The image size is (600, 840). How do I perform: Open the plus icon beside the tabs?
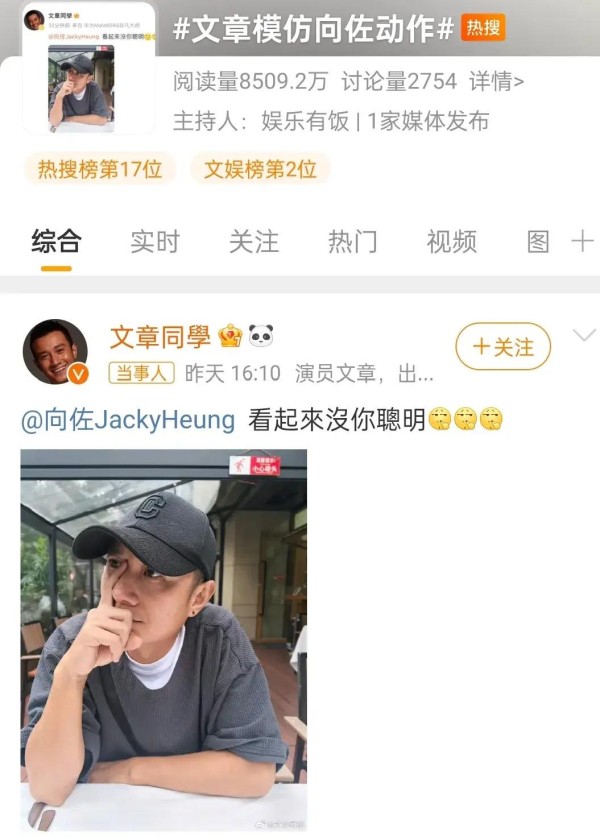tap(582, 241)
